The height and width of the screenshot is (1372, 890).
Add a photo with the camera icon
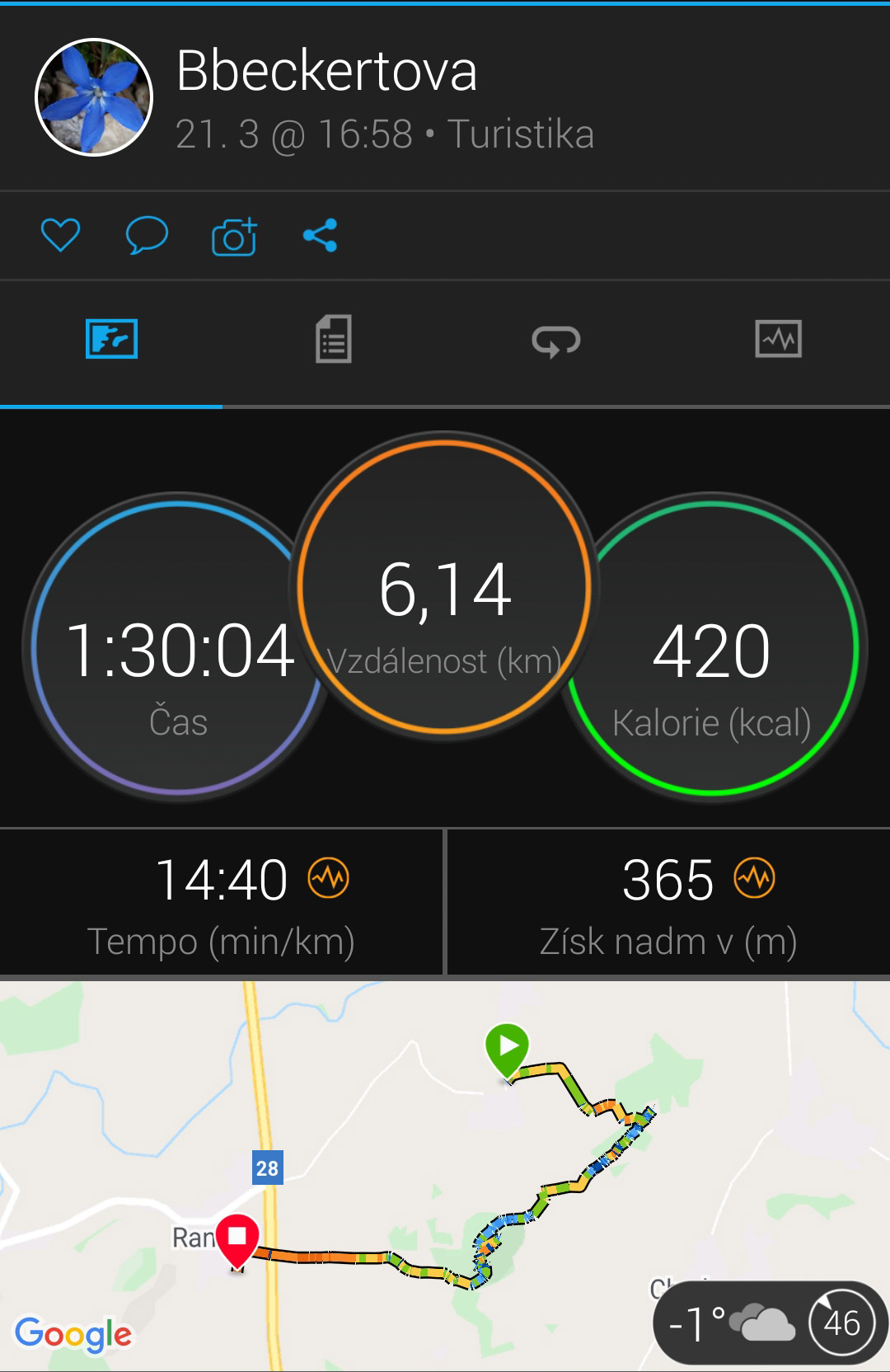click(234, 237)
